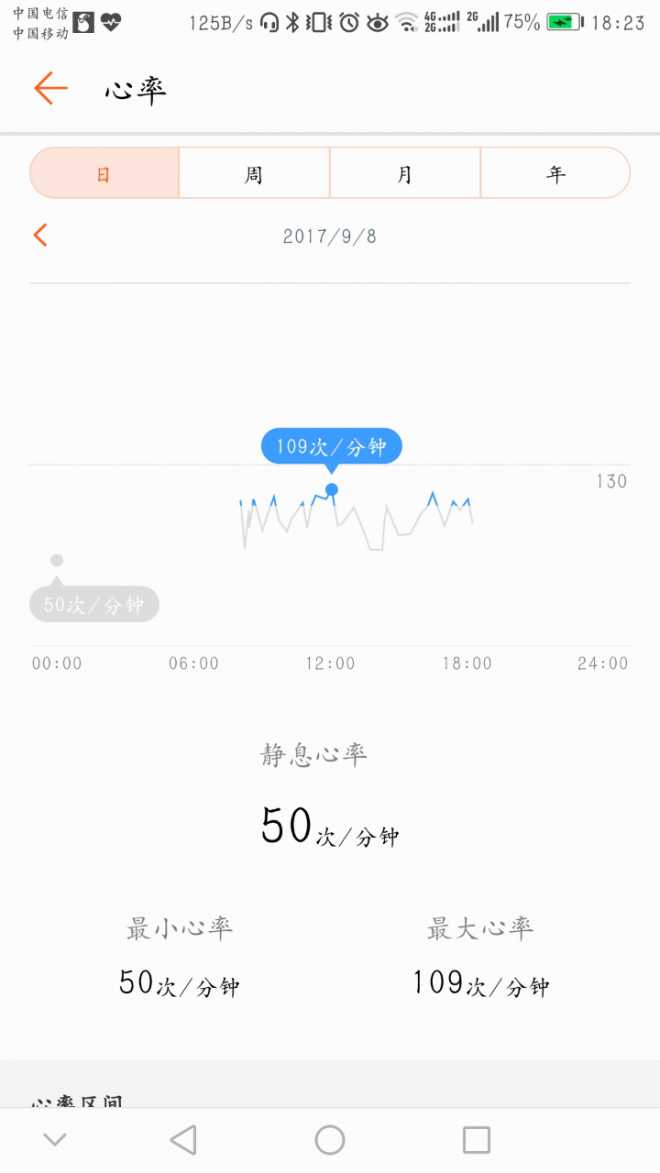Tap the system back triangle button

[x=183, y=1140]
